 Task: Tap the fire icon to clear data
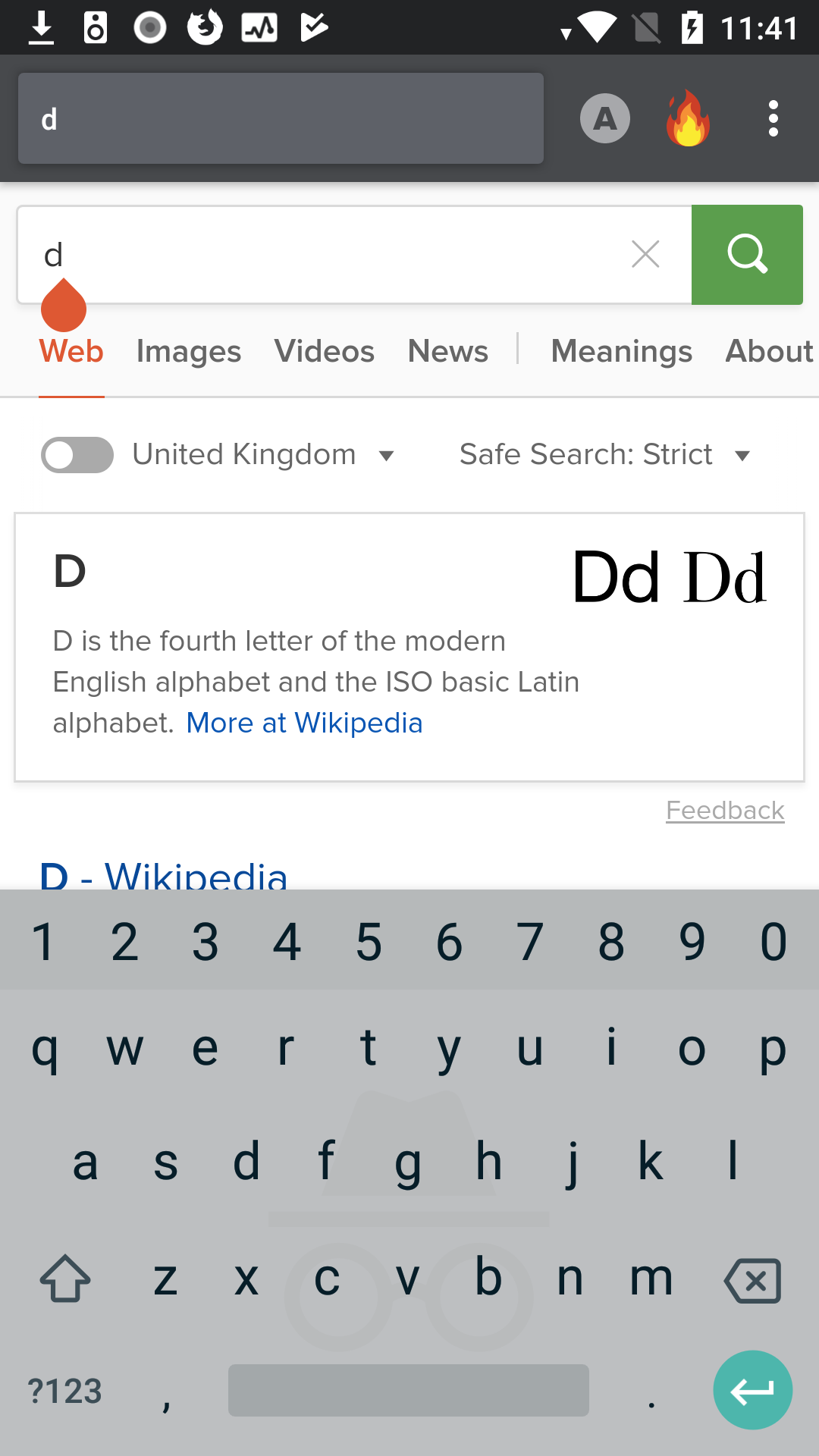pyautogui.click(x=688, y=118)
